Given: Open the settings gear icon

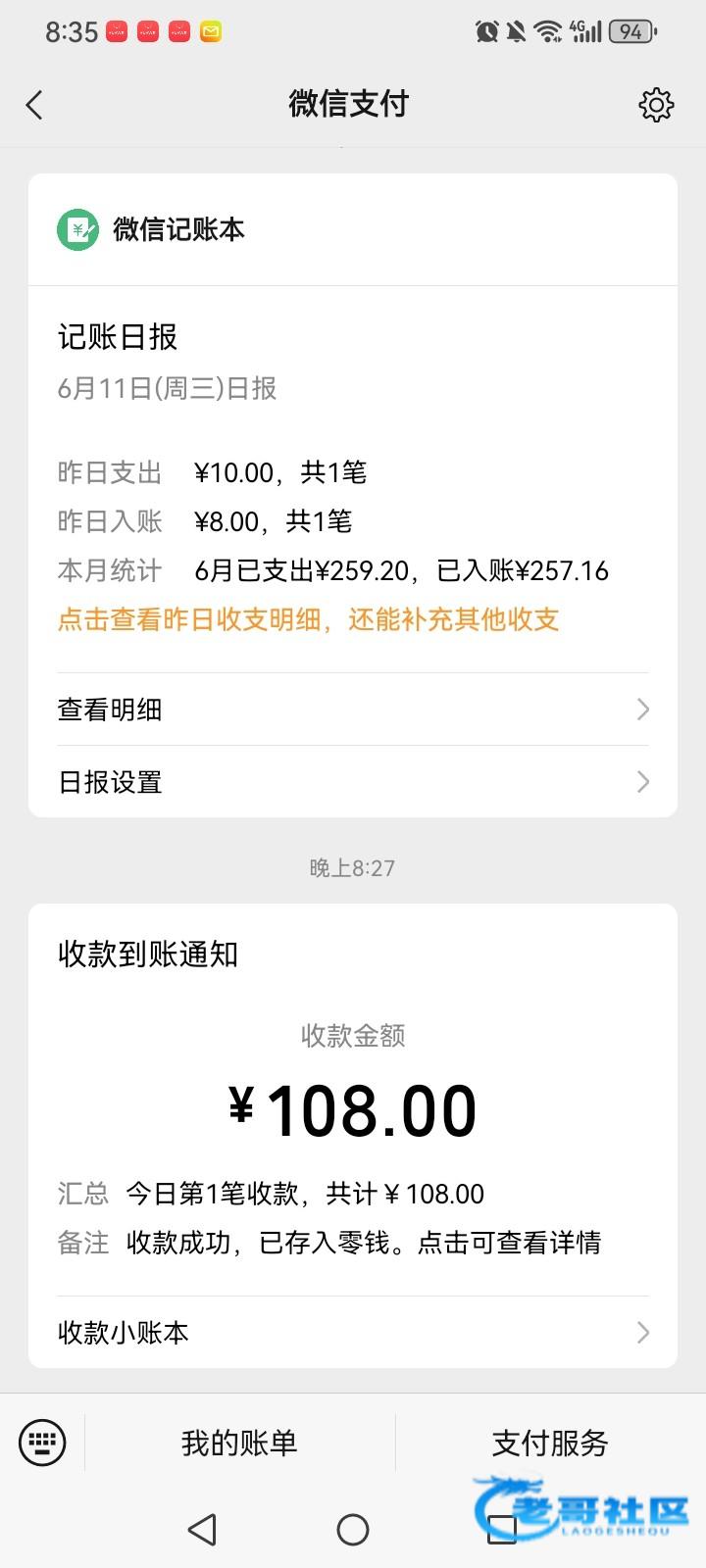Looking at the screenshot, I should 656,105.
